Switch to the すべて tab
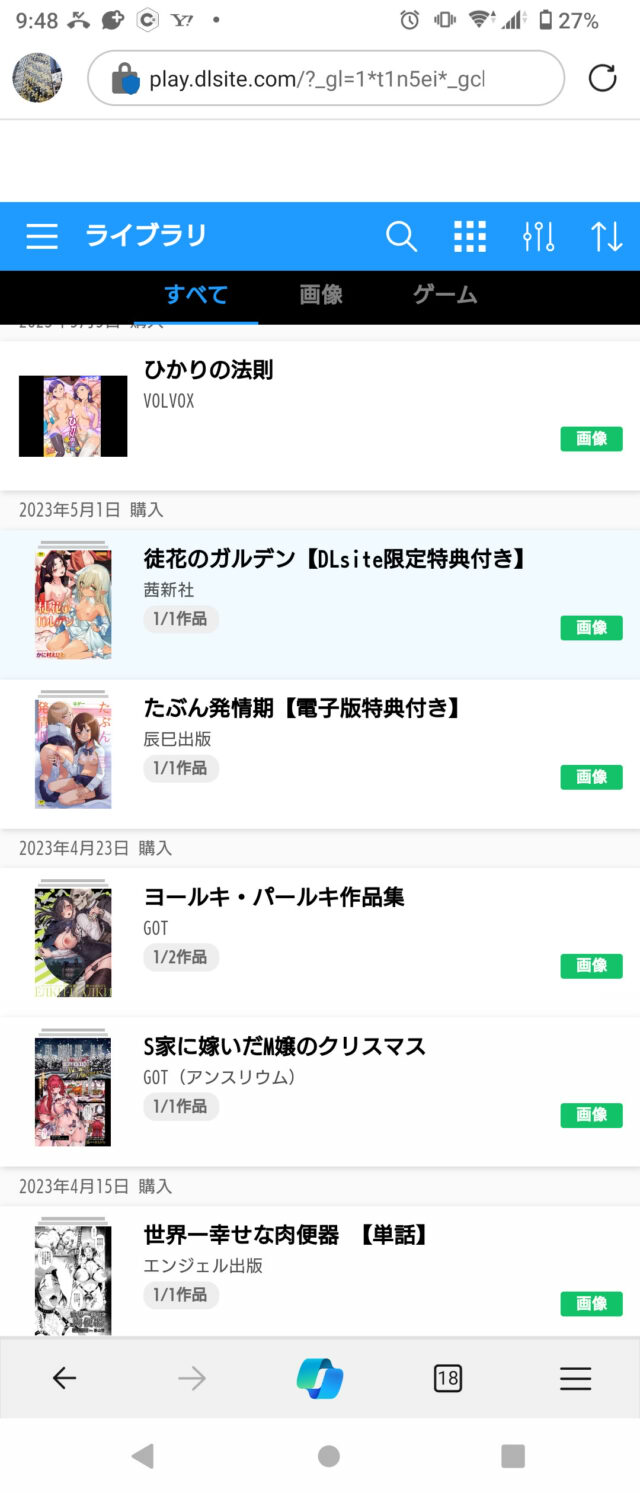This screenshot has height=1493, width=640. [x=196, y=294]
